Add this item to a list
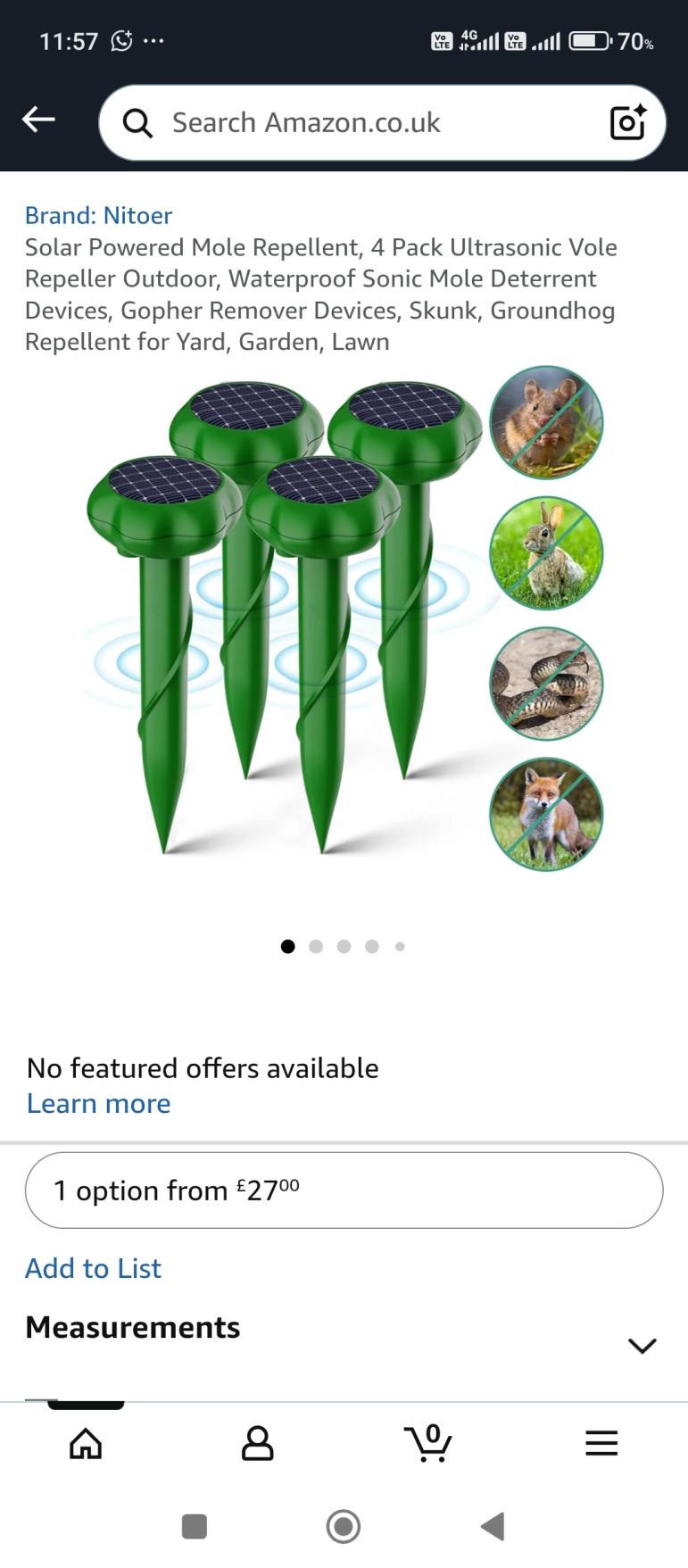 [x=93, y=1268]
